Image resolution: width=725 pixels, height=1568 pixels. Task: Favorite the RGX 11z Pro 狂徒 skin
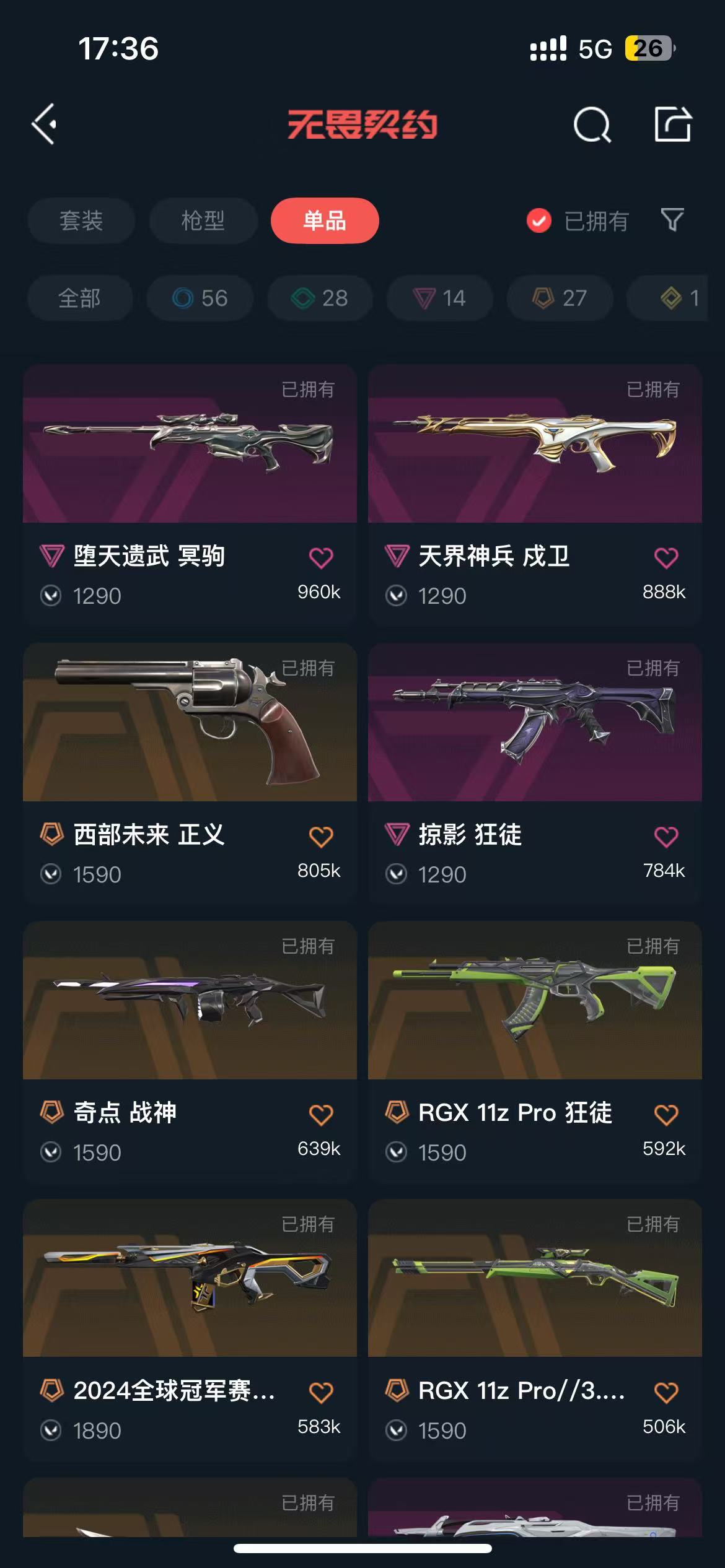click(666, 1115)
